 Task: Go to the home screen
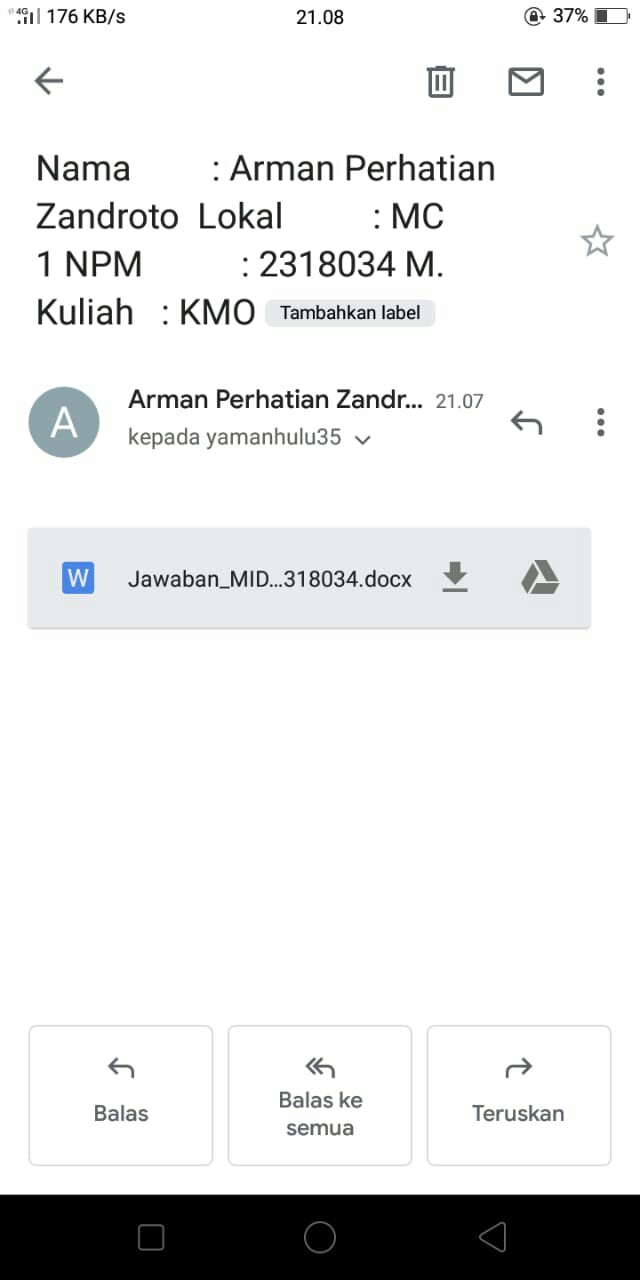tap(320, 1237)
